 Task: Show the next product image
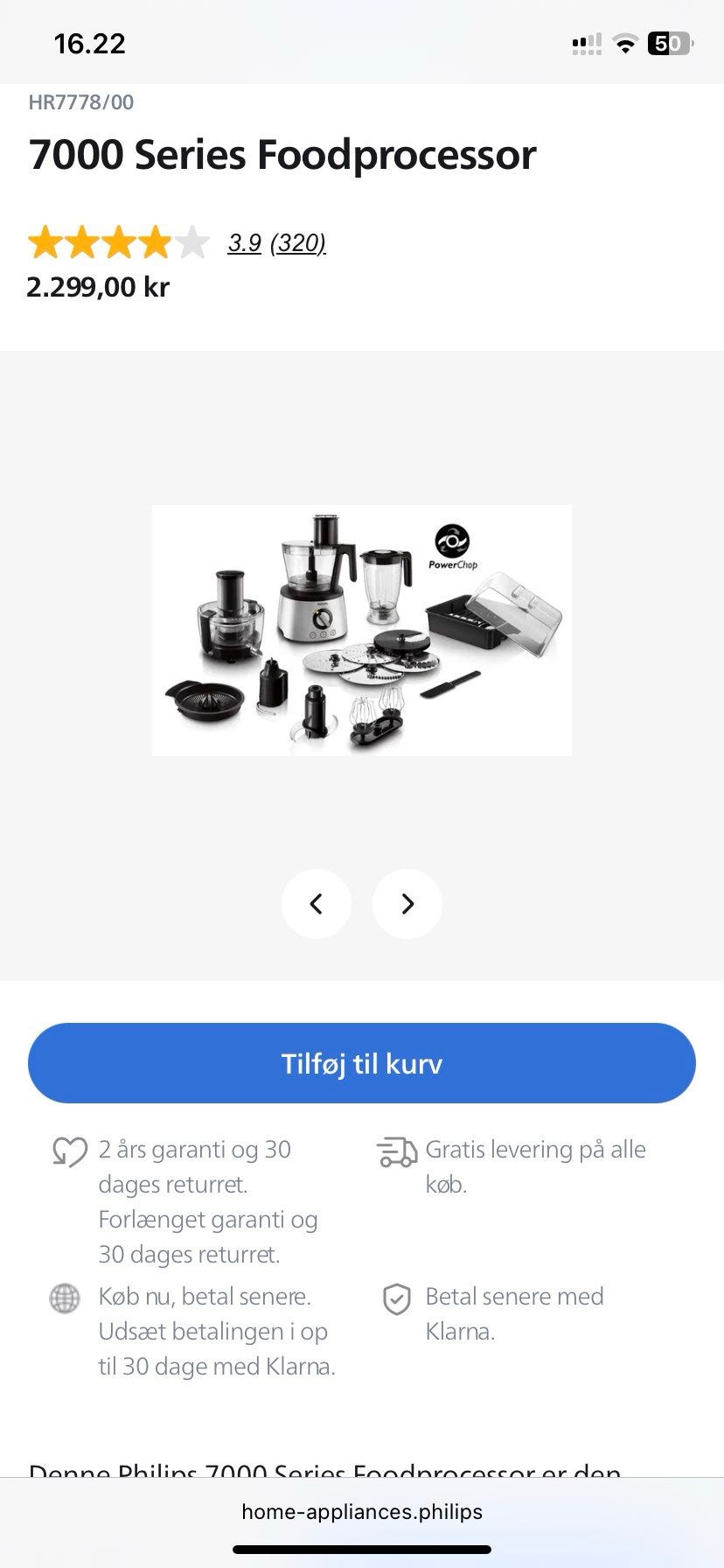click(x=407, y=904)
